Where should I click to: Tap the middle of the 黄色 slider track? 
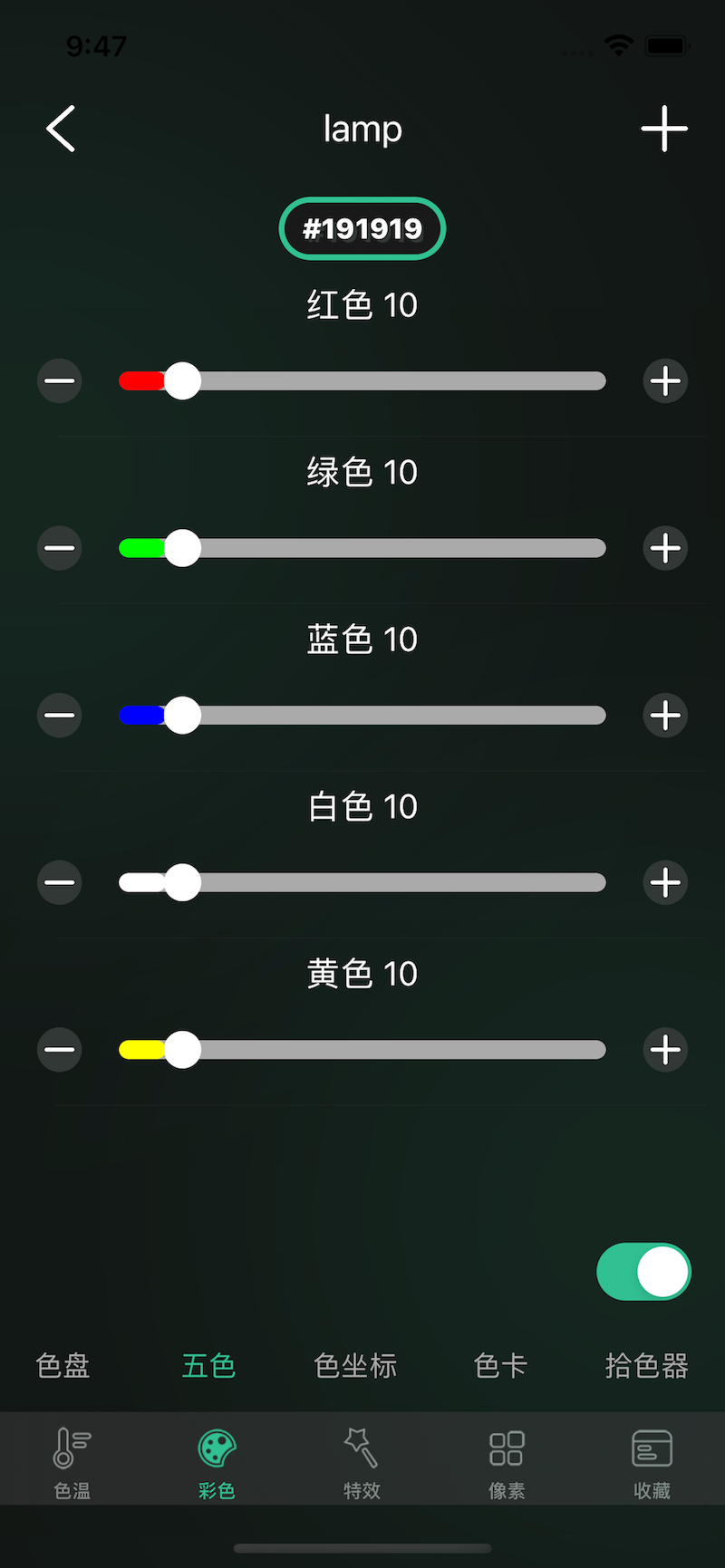(x=362, y=1050)
